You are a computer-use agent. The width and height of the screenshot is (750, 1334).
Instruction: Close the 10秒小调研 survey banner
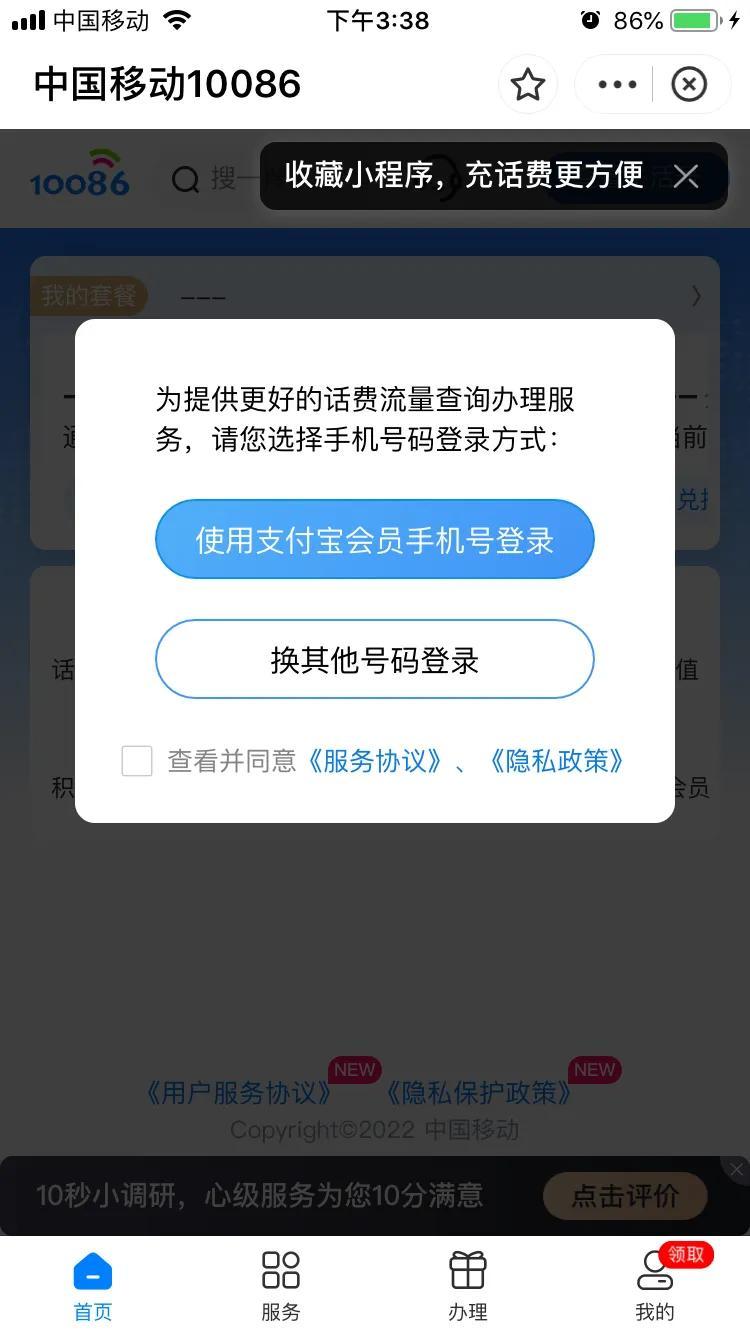(736, 1169)
